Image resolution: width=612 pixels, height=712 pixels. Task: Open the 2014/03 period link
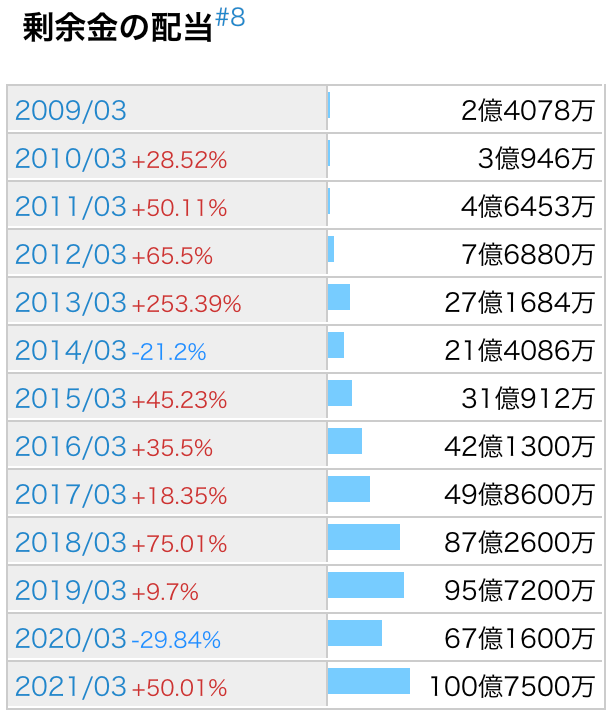tap(71, 351)
